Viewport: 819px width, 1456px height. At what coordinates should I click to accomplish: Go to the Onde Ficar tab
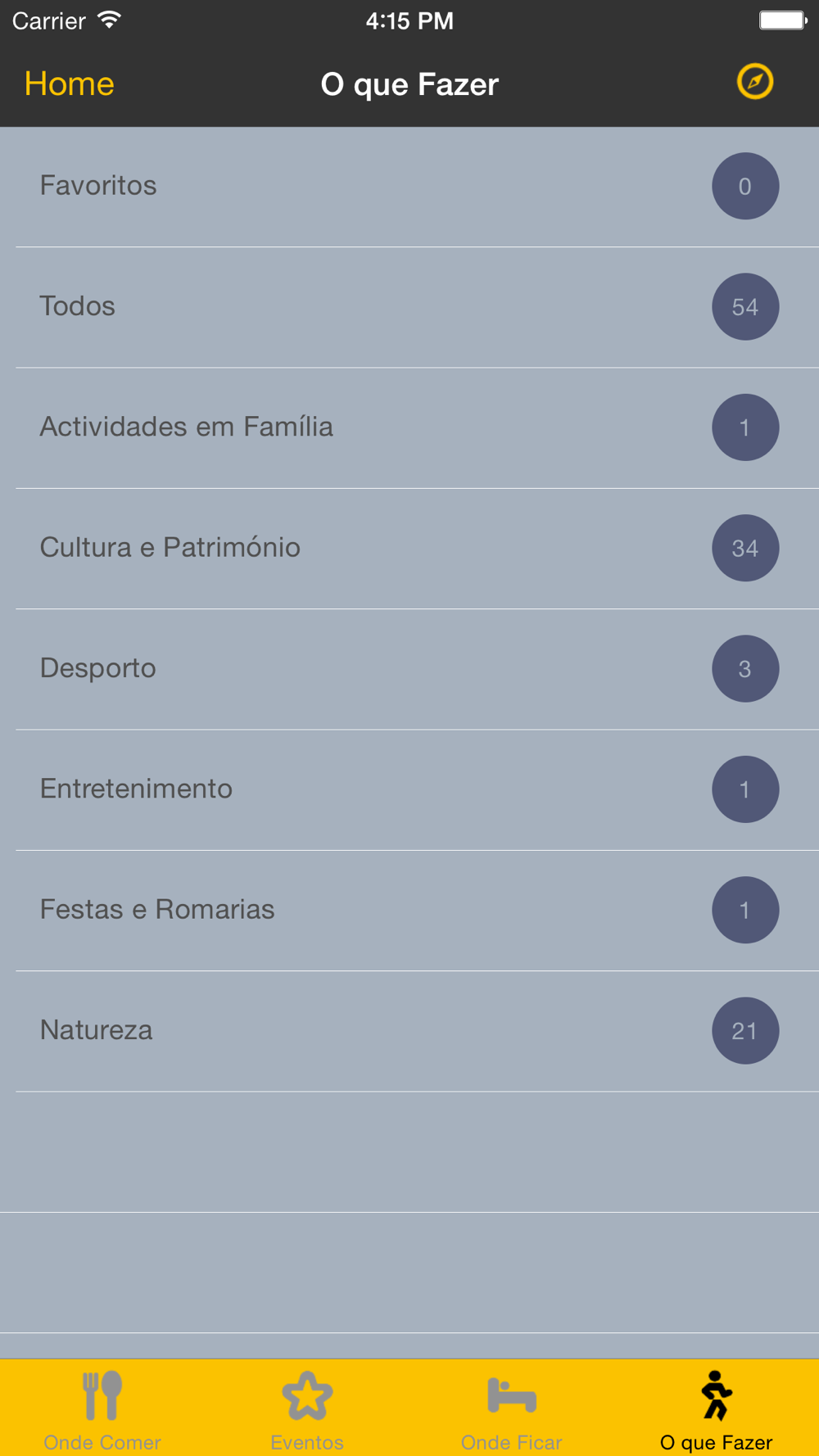point(512,1409)
